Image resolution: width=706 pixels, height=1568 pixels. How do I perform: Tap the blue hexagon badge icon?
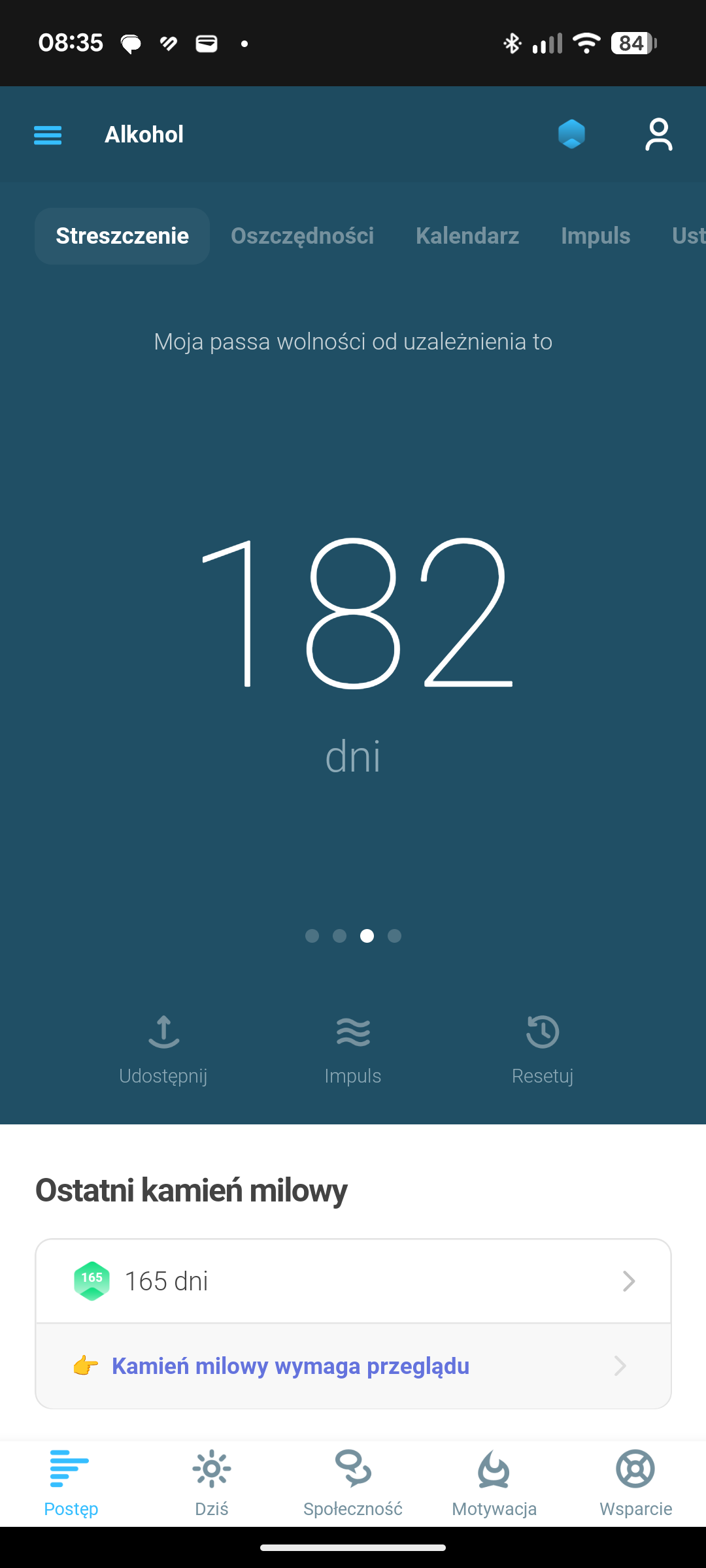point(571,135)
